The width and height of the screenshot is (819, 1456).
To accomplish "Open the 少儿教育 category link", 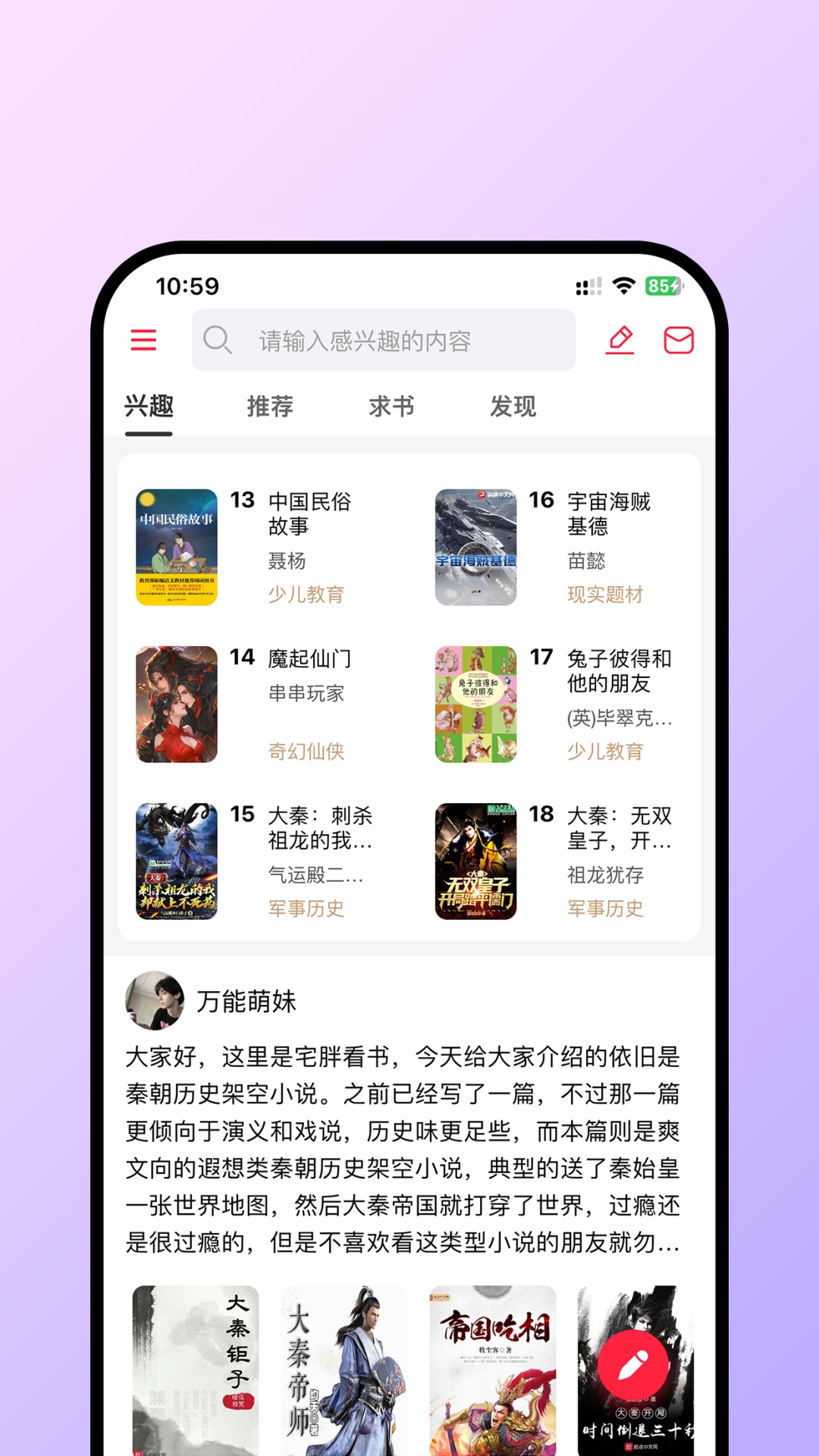I will [306, 596].
